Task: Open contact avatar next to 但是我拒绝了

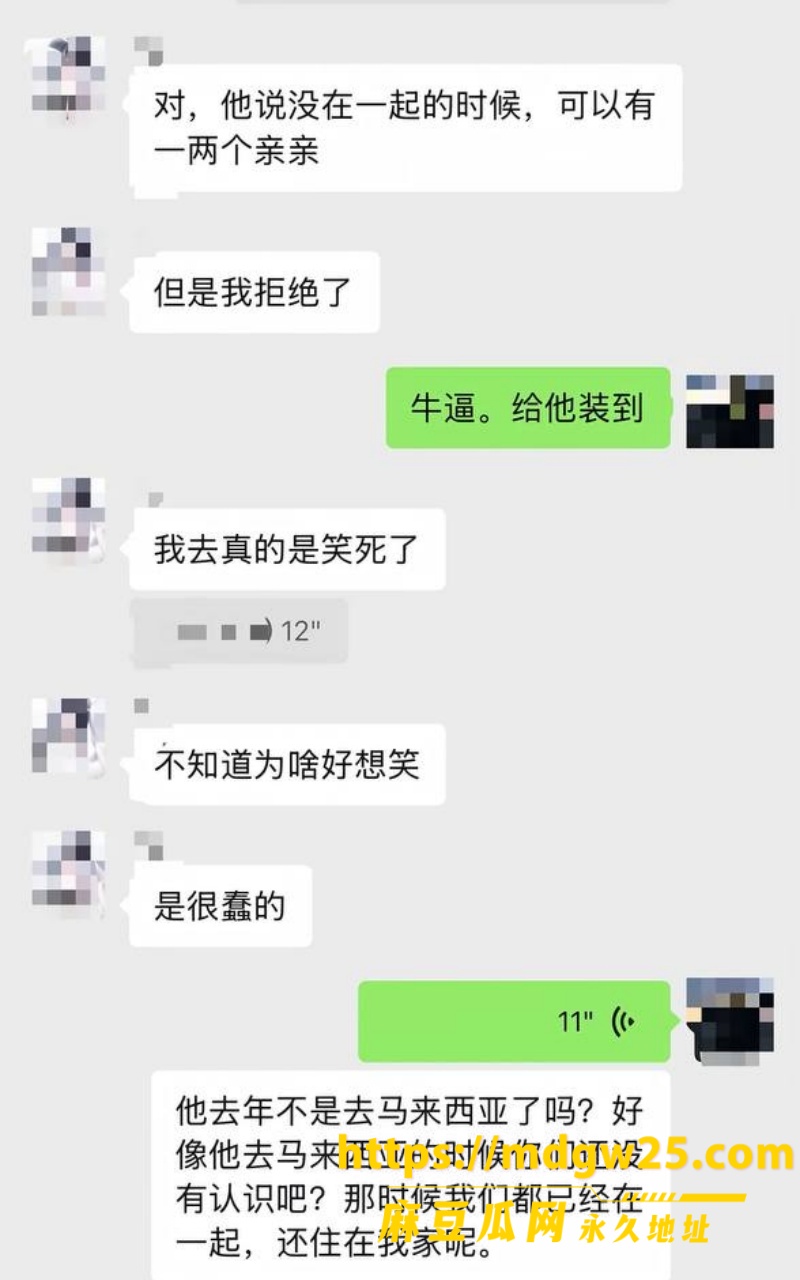Action: coord(68,272)
